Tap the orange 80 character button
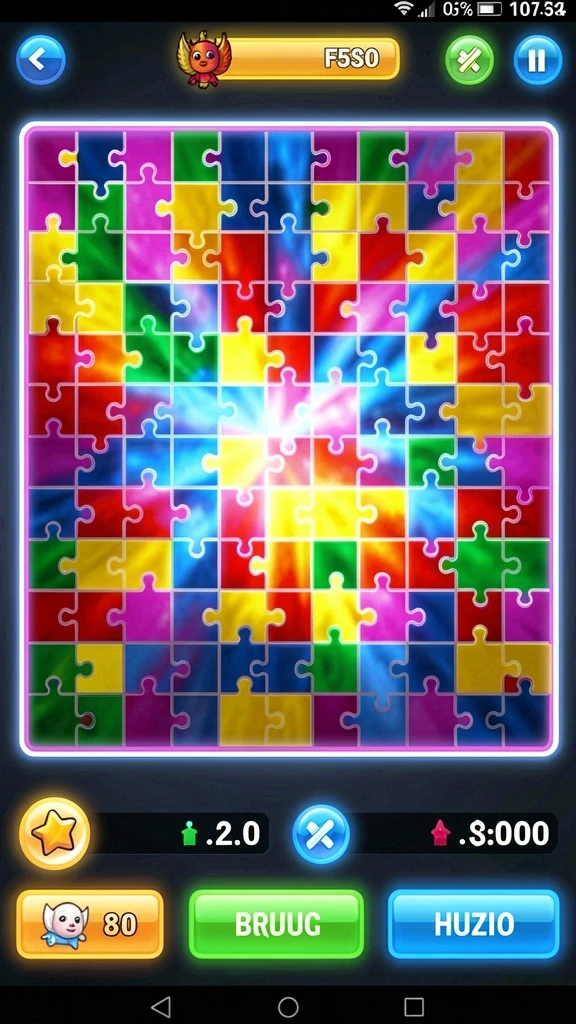576x1024 pixels. [x=89, y=924]
